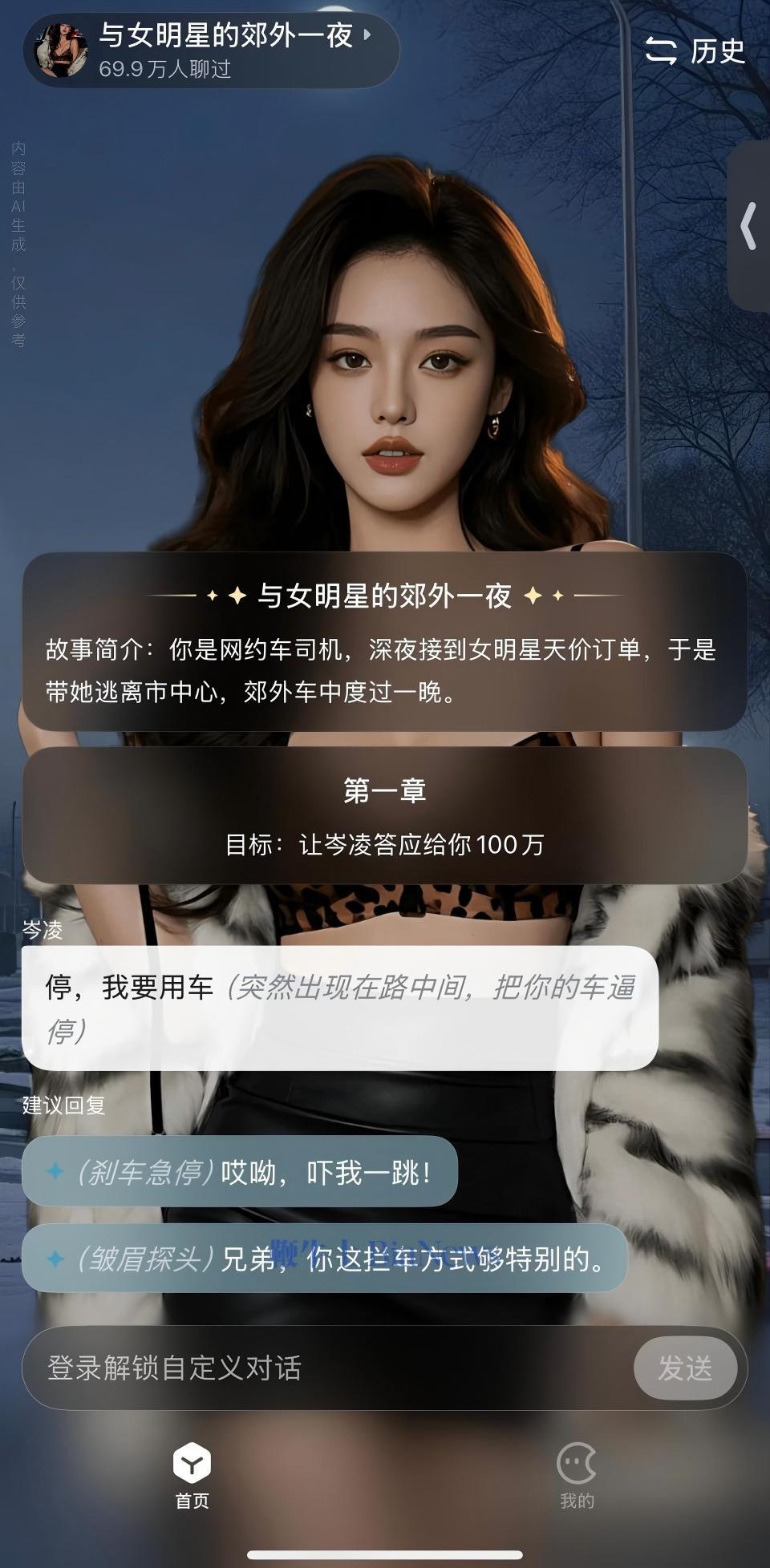Expand the side panel arrow handle
The height and width of the screenshot is (1568, 770).
coord(749,226)
